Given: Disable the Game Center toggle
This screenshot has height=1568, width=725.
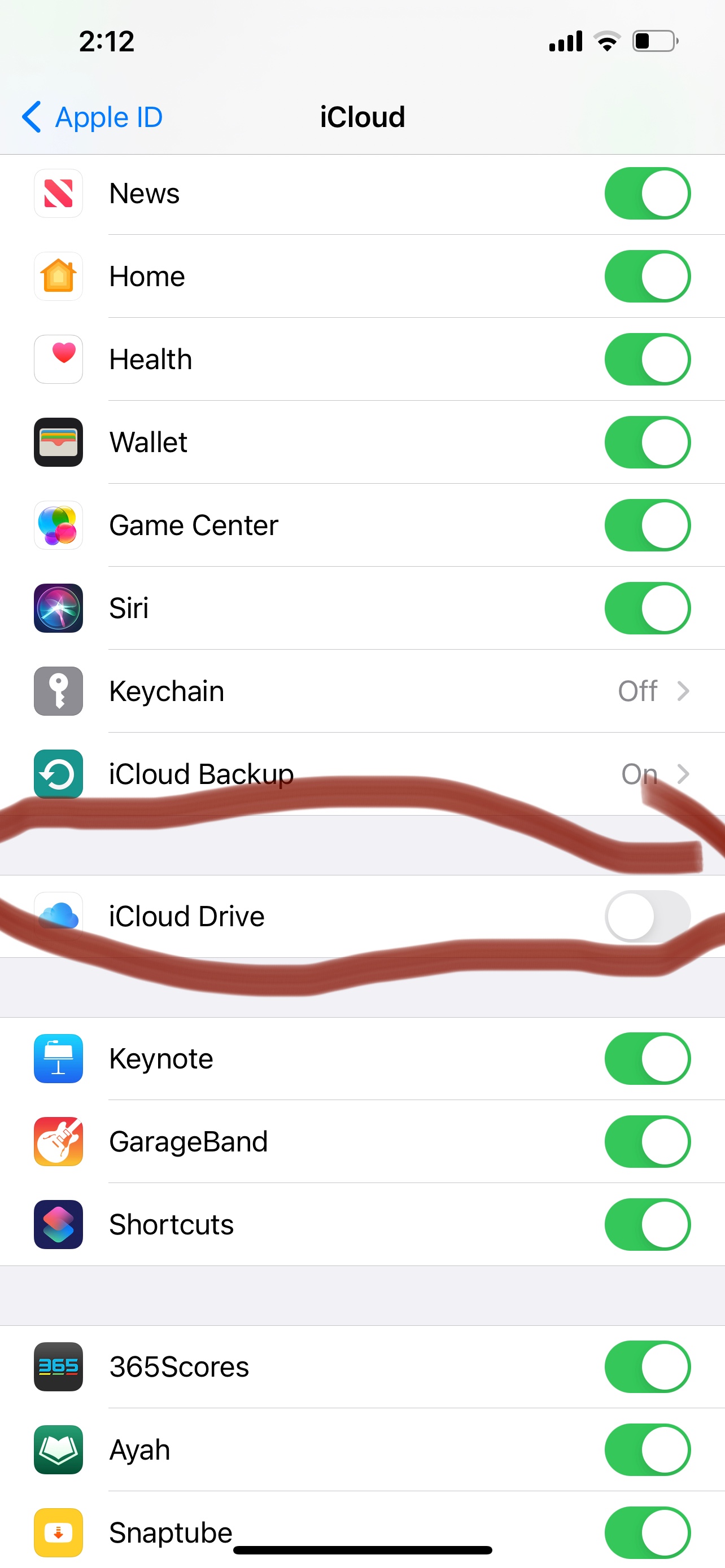Looking at the screenshot, I should 647,525.
